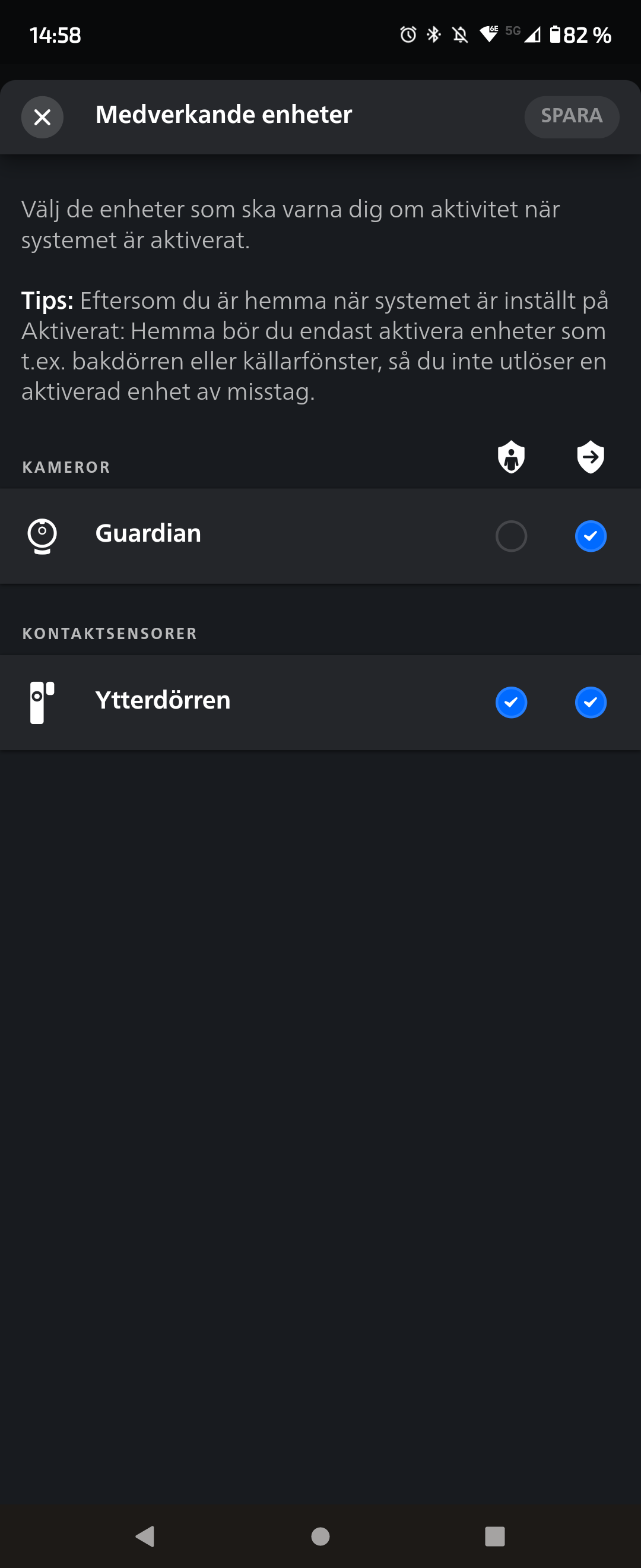The width and height of the screenshot is (641, 1568).
Task: Enable Guardian camera for home mode
Action: coord(511,536)
